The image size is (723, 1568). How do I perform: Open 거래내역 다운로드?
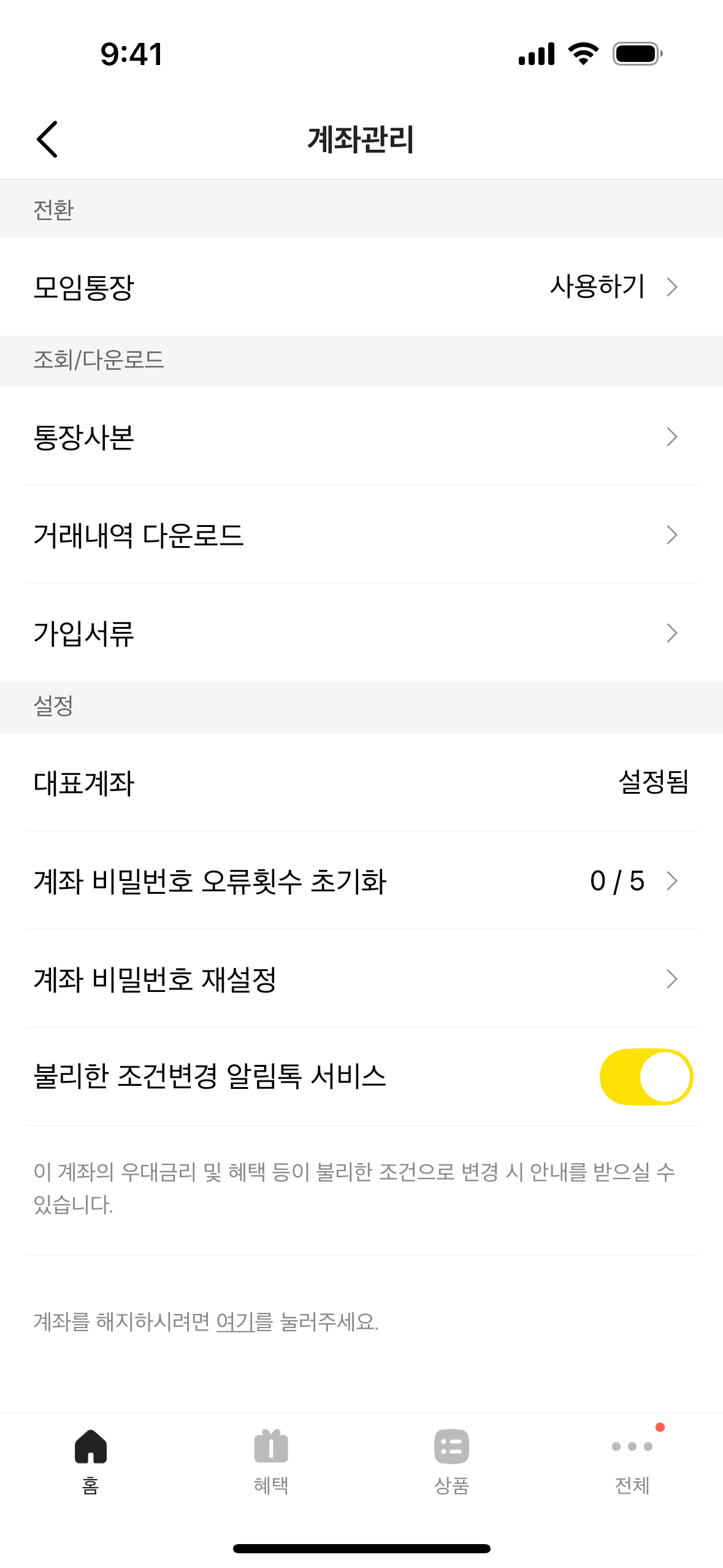pyautogui.click(x=361, y=535)
